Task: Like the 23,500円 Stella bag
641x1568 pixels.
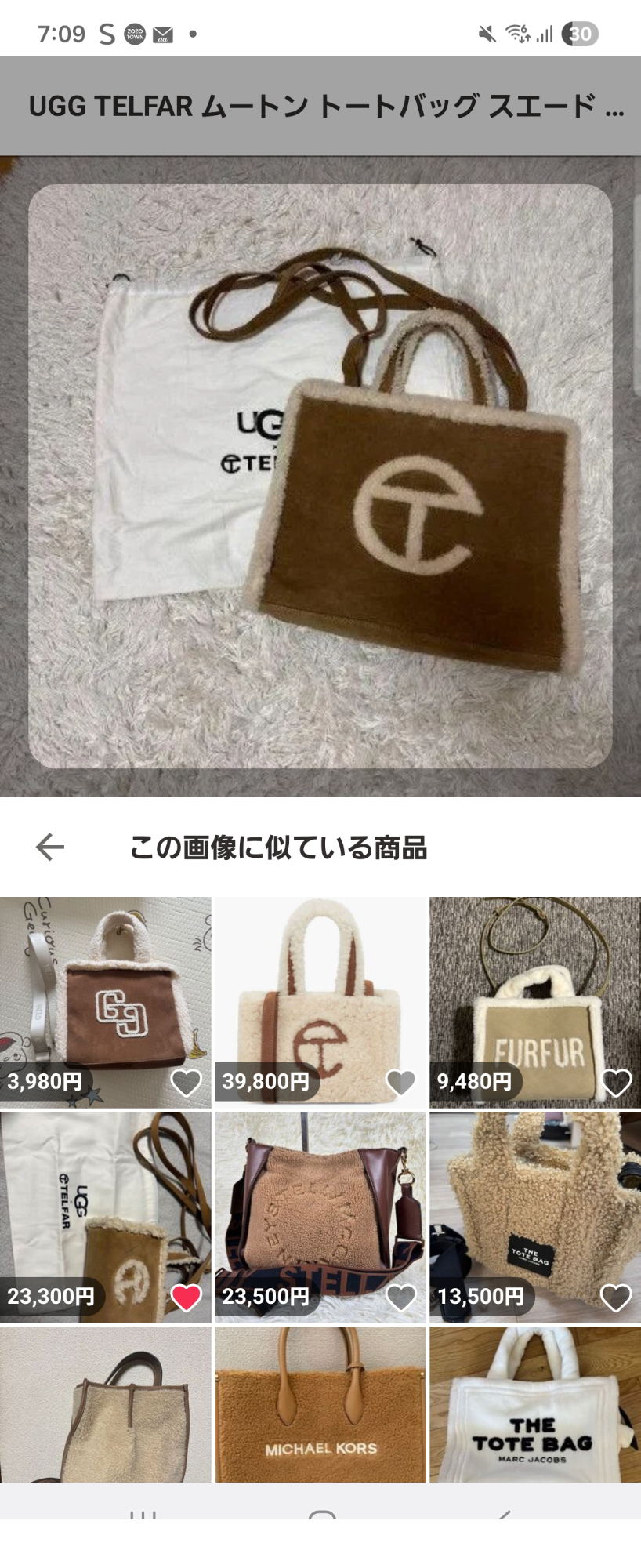Action: pos(400,1298)
